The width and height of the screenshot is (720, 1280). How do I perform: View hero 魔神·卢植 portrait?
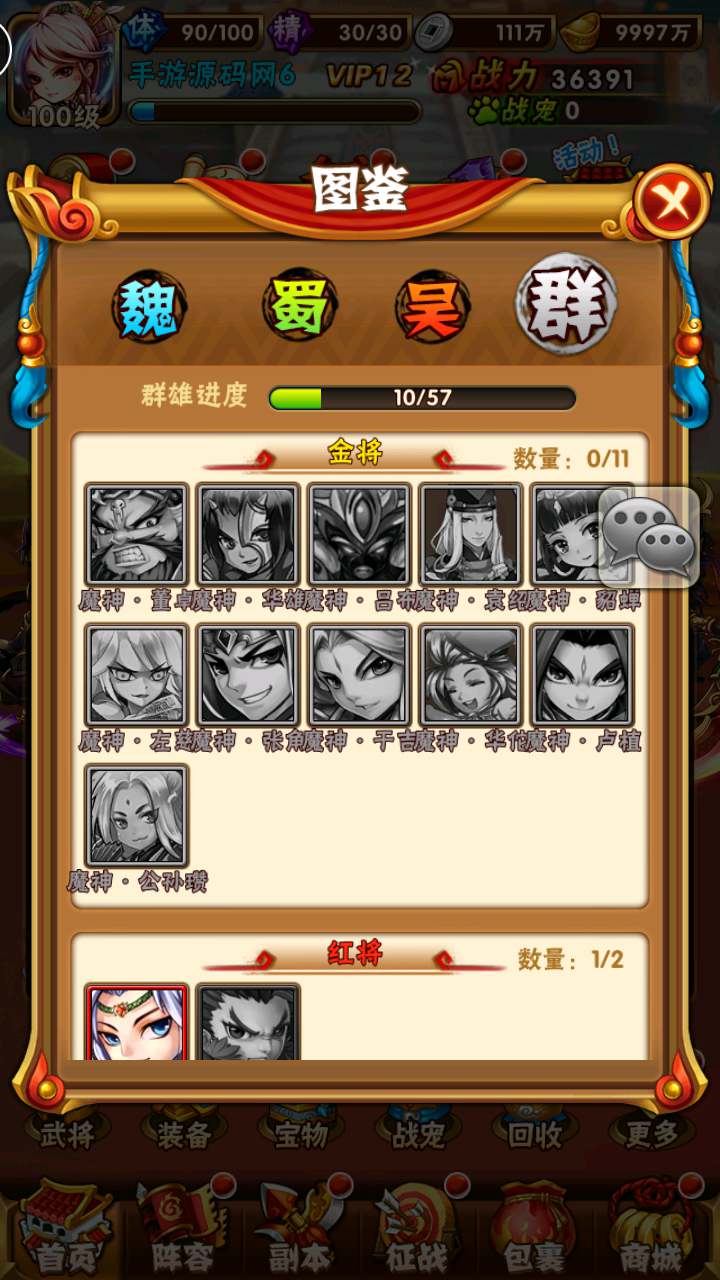(581, 674)
